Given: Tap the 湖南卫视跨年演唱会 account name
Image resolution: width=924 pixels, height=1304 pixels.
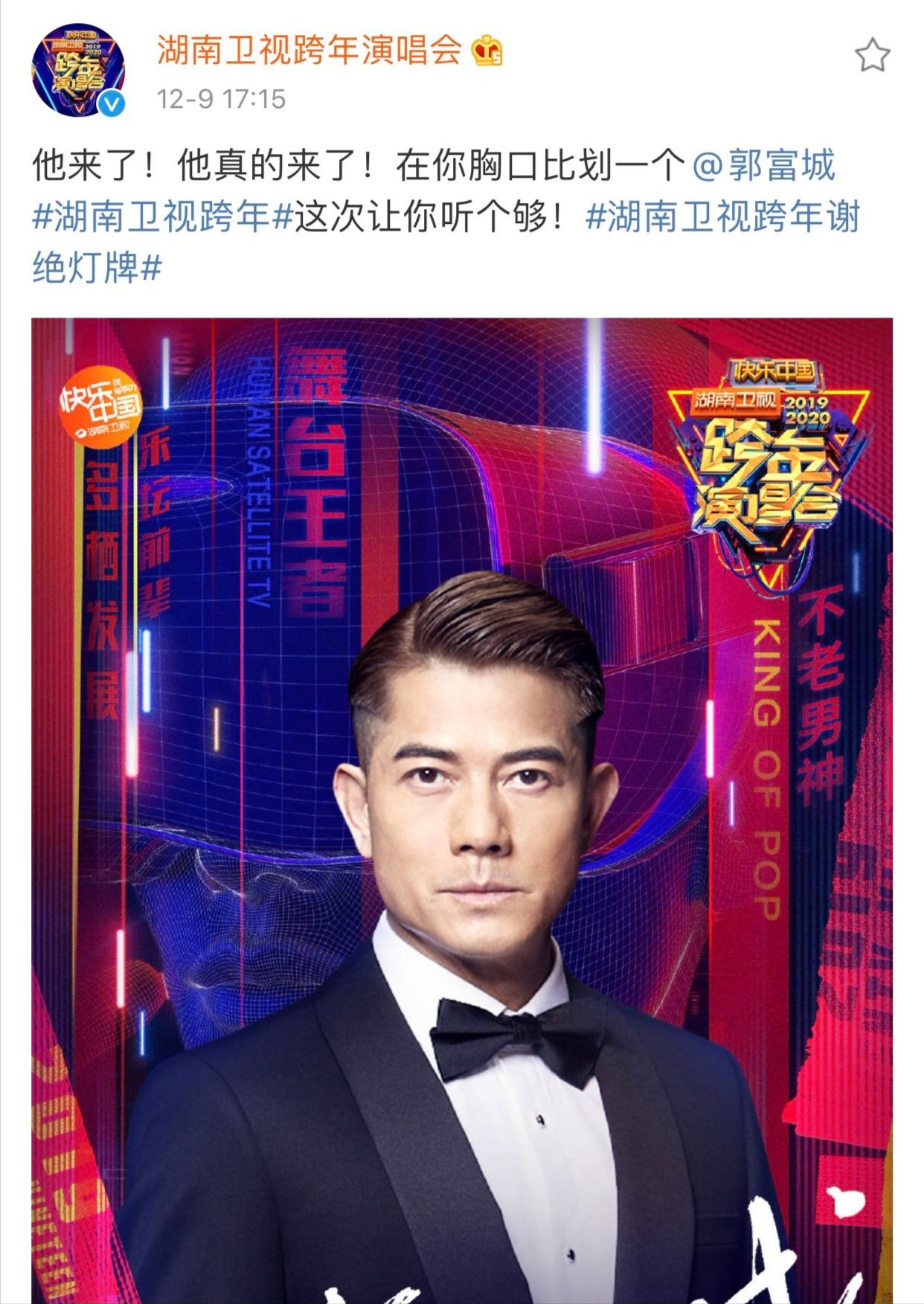Looking at the screenshot, I should pos(309,51).
